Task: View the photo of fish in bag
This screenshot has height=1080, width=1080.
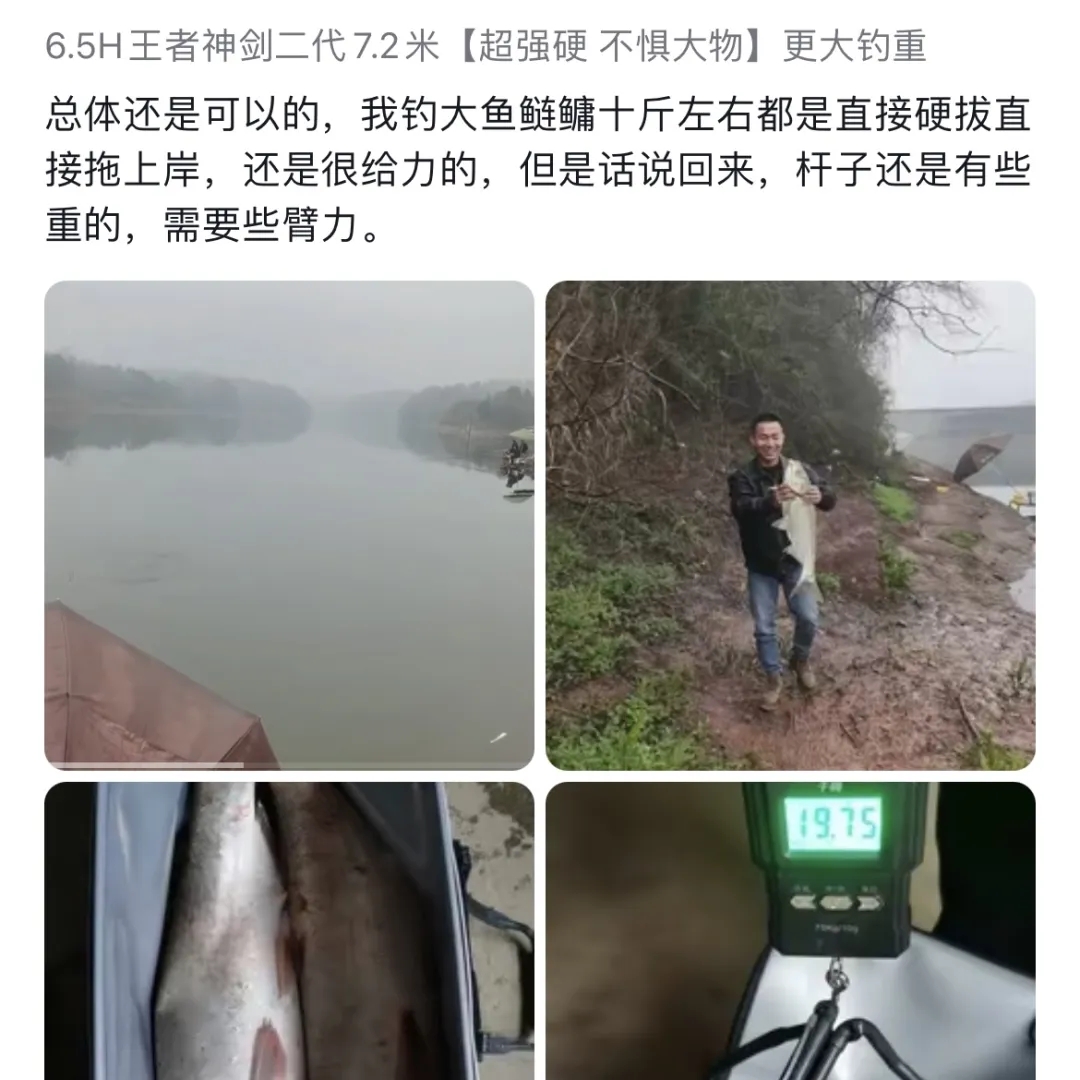Action: coord(289,930)
